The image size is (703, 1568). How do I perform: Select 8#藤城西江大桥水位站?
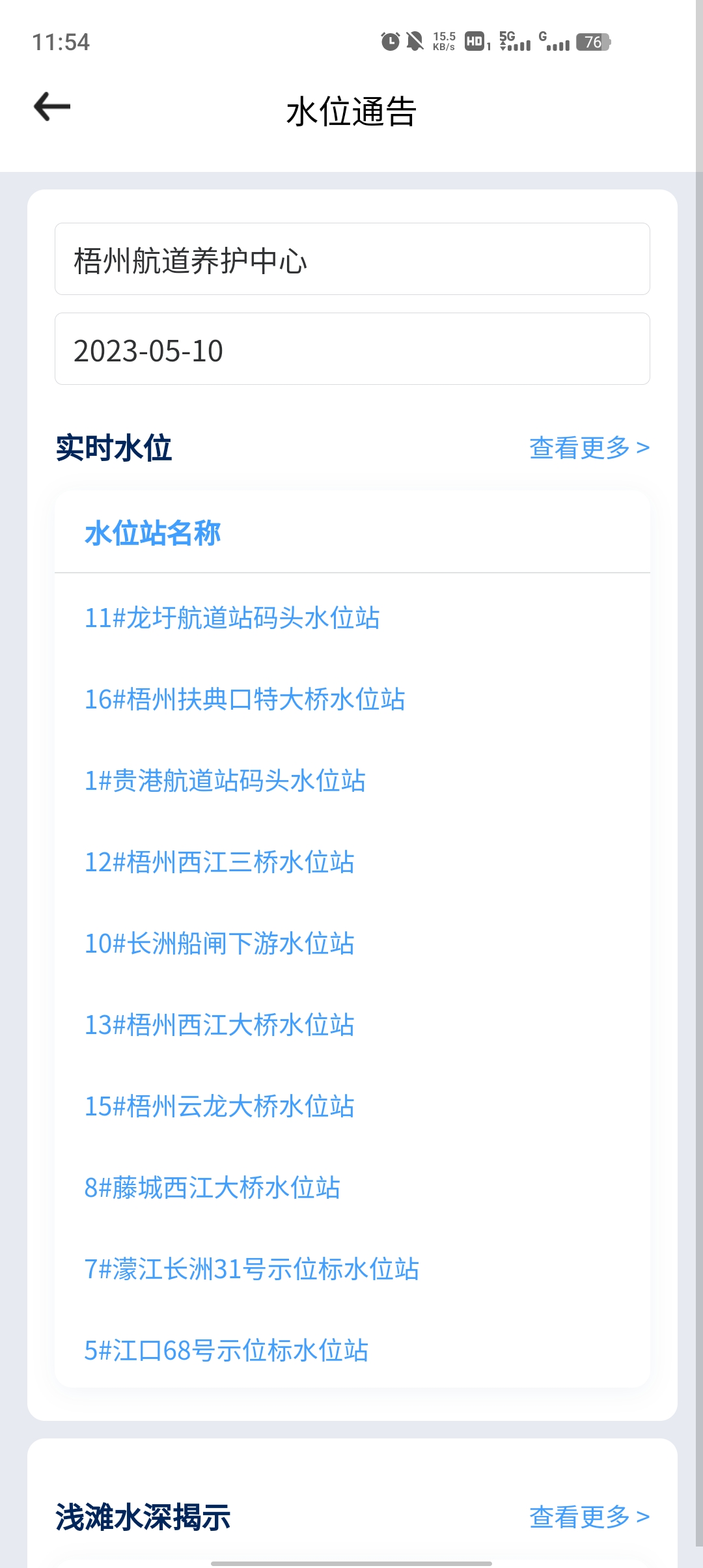click(212, 1188)
